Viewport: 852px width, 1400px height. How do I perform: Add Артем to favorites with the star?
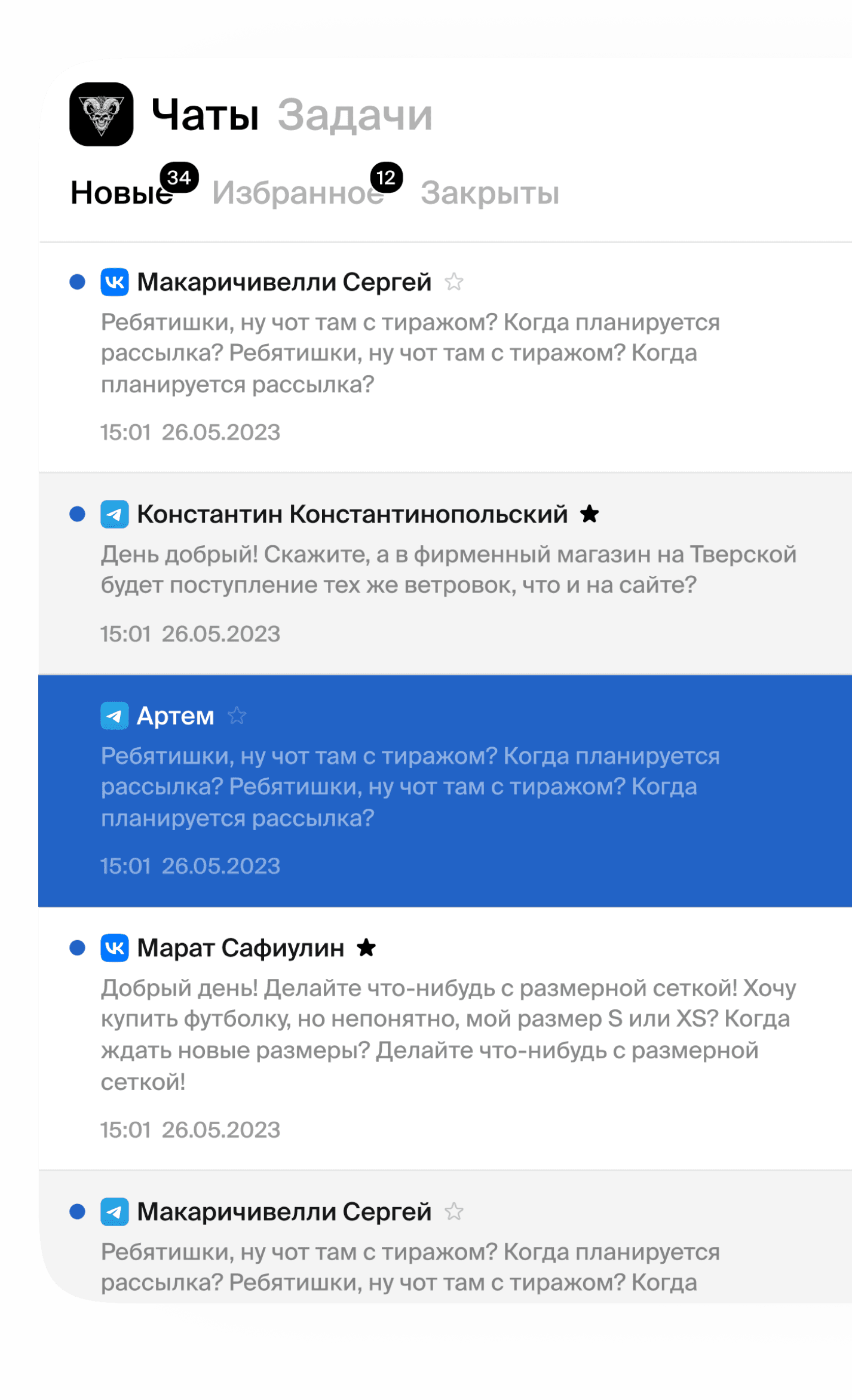(x=237, y=716)
